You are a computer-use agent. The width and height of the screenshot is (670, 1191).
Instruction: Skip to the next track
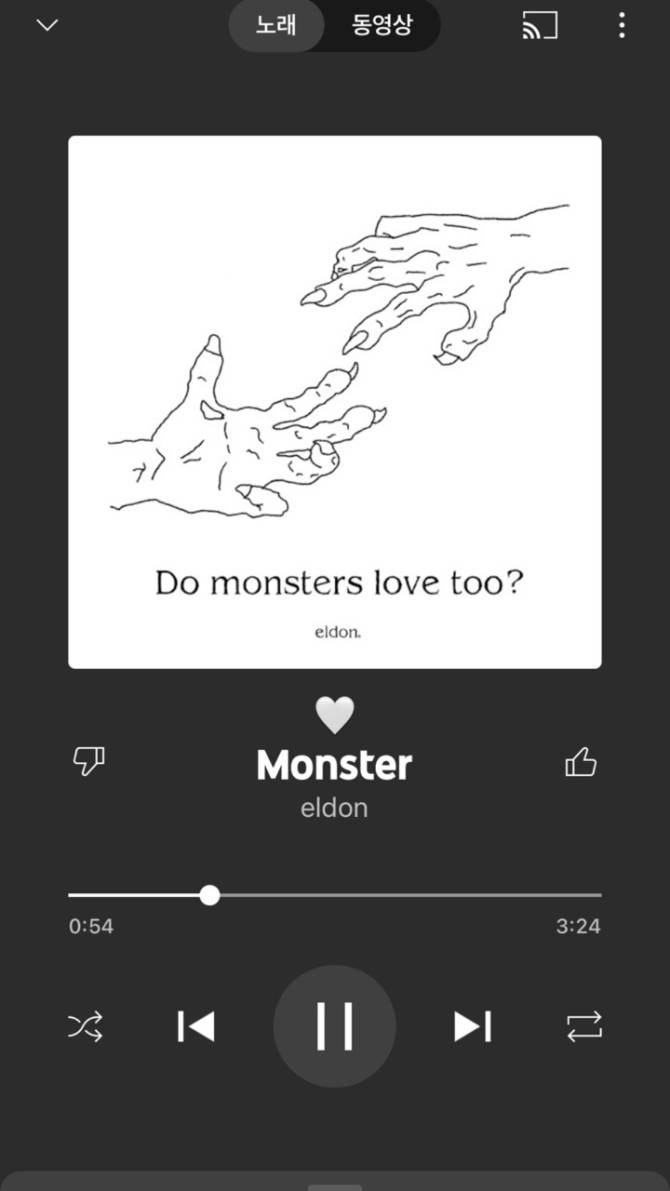click(x=472, y=1026)
